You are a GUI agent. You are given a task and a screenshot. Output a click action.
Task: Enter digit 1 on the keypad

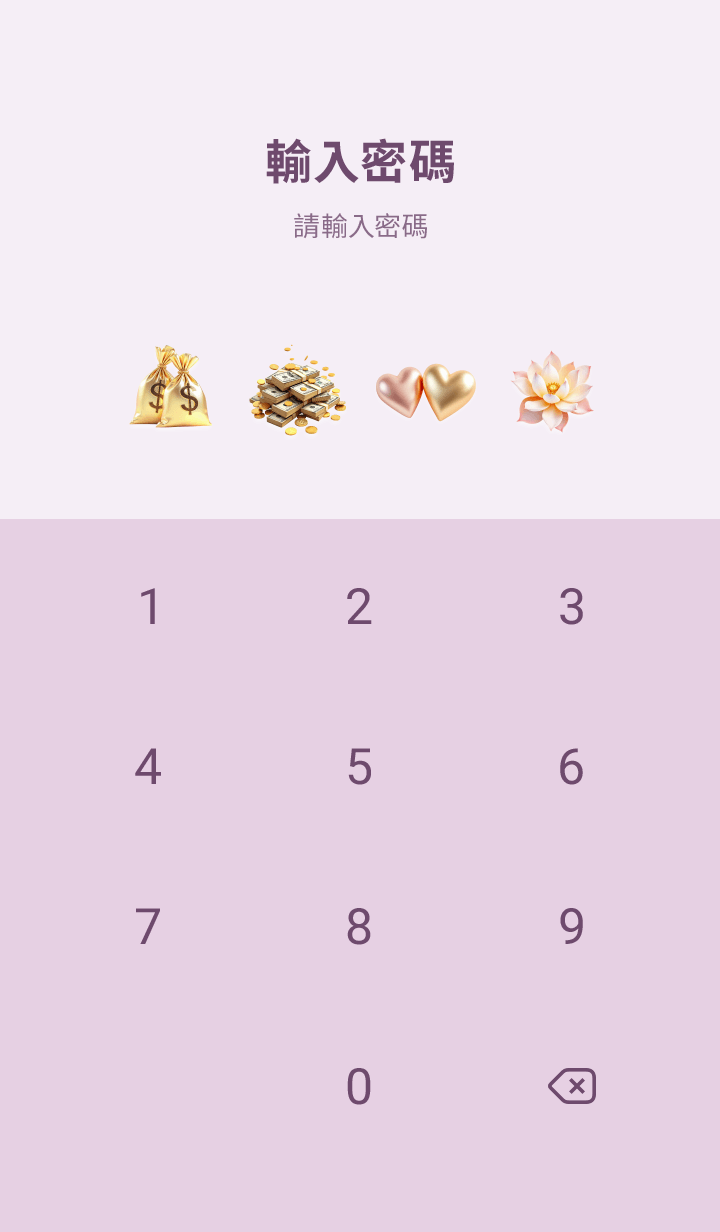pos(149,607)
